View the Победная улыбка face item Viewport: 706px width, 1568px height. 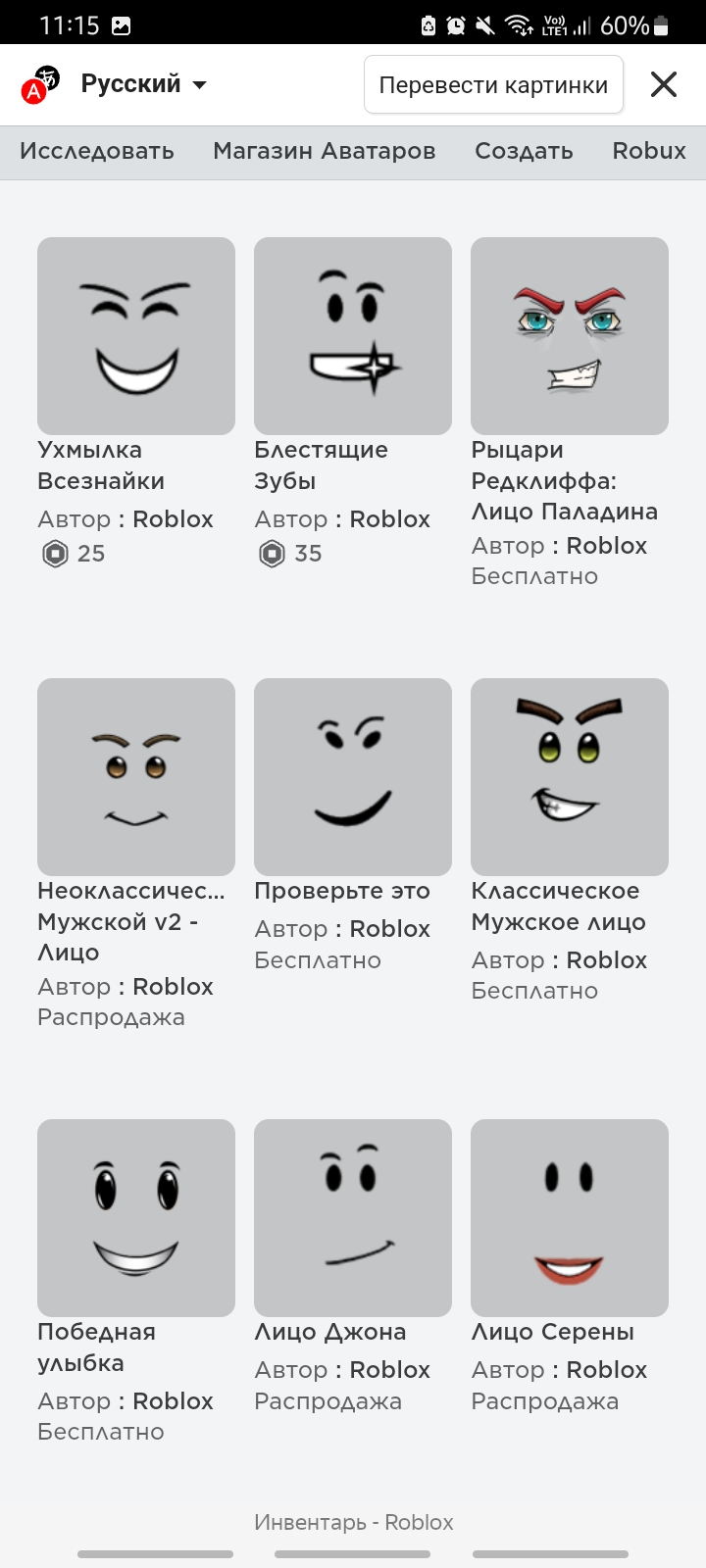[x=136, y=1218]
